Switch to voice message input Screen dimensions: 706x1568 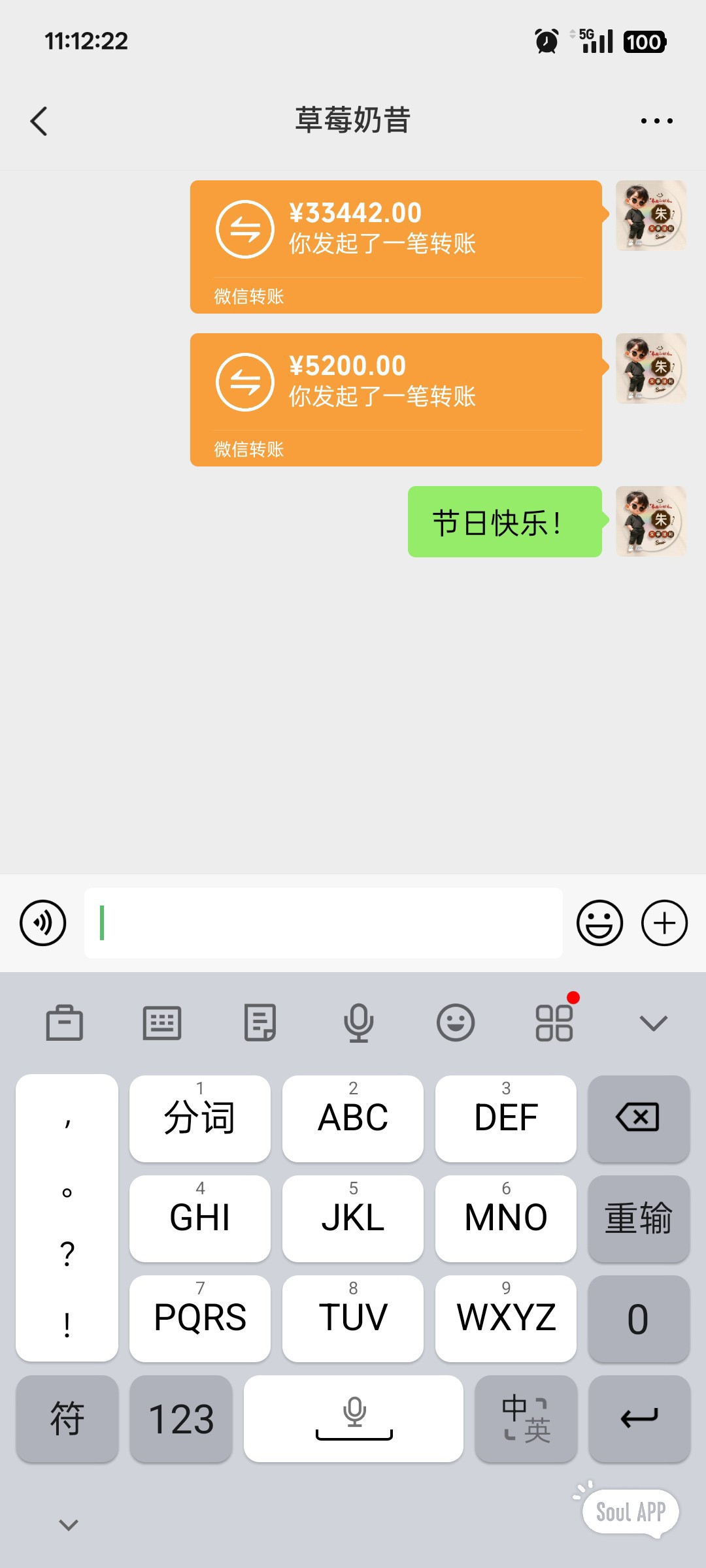[x=43, y=923]
